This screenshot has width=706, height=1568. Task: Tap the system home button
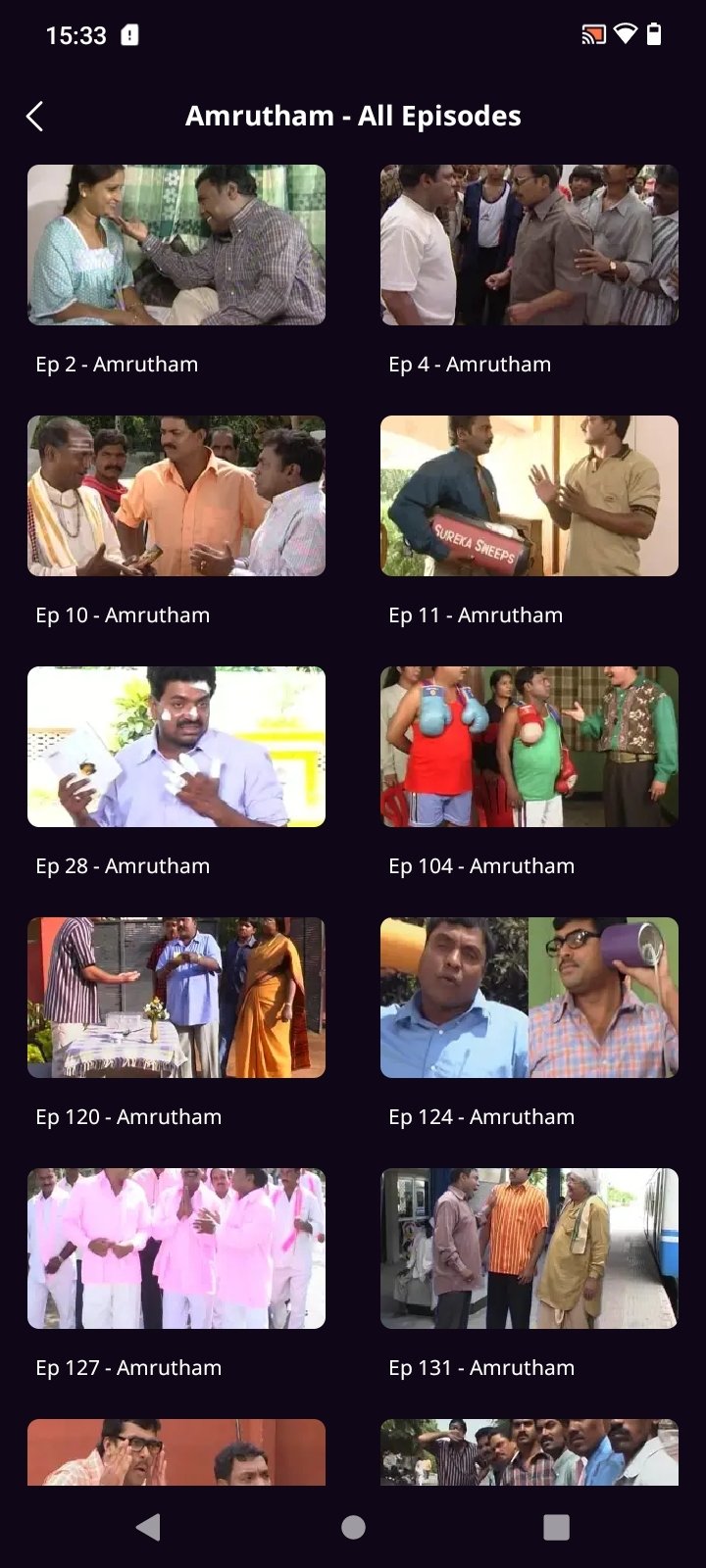pos(353,1527)
